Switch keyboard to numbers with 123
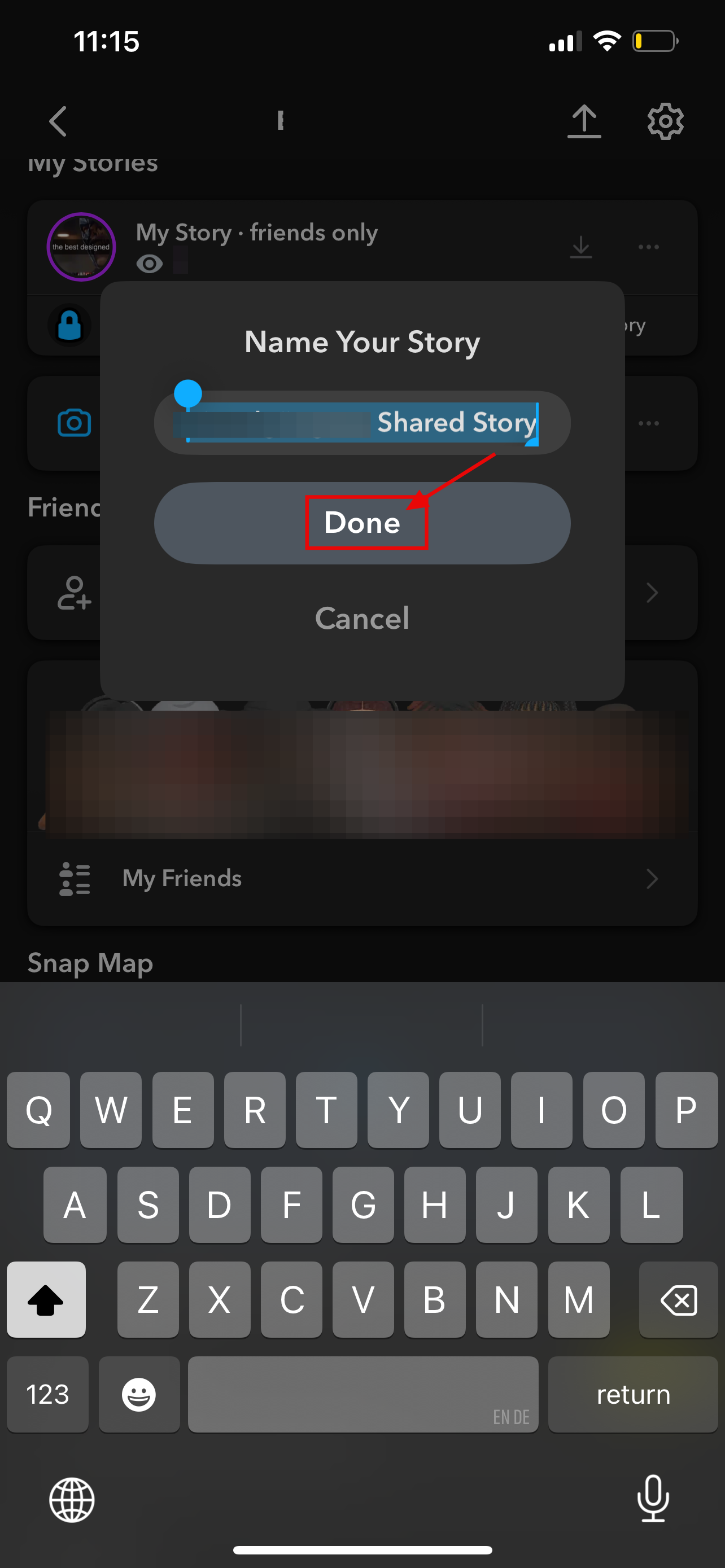The image size is (725, 1568). [47, 1395]
